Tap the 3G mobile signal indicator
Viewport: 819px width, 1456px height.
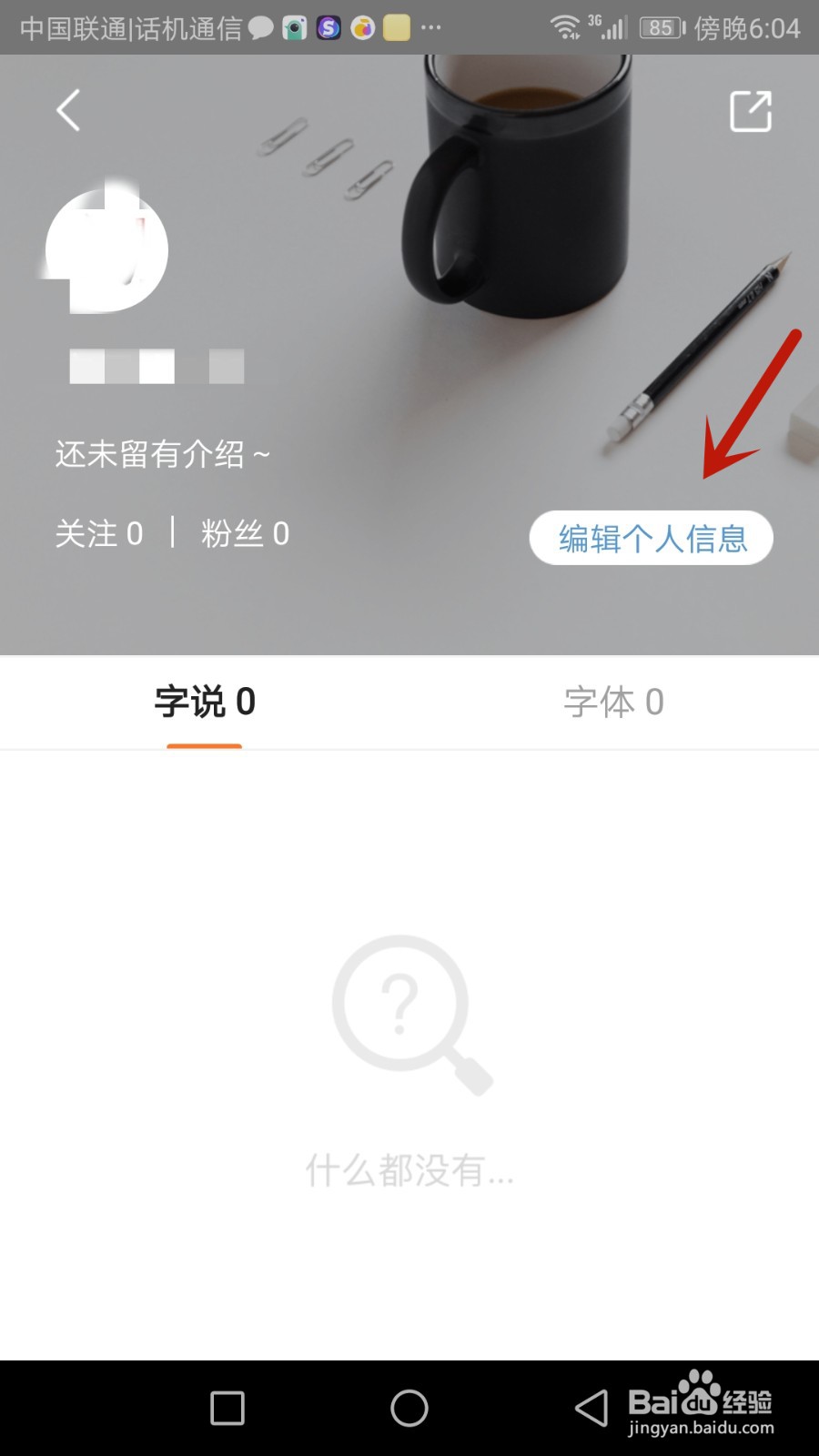pos(608,25)
